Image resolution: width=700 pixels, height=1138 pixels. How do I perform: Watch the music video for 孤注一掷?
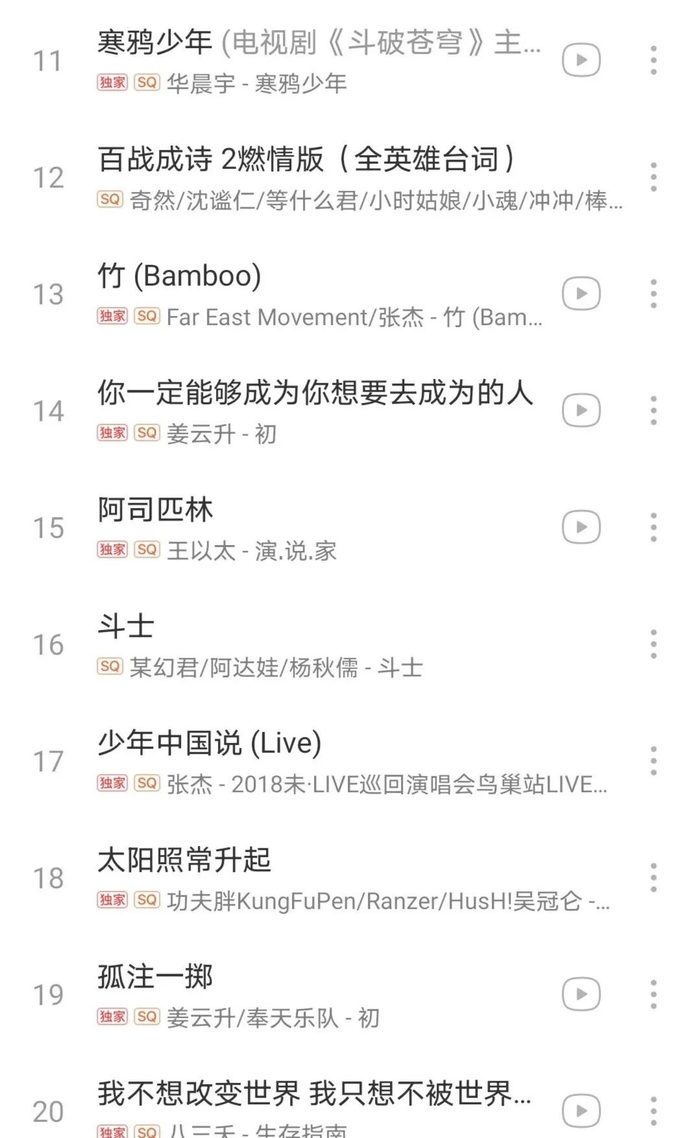pyautogui.click(x=580, y=994)
